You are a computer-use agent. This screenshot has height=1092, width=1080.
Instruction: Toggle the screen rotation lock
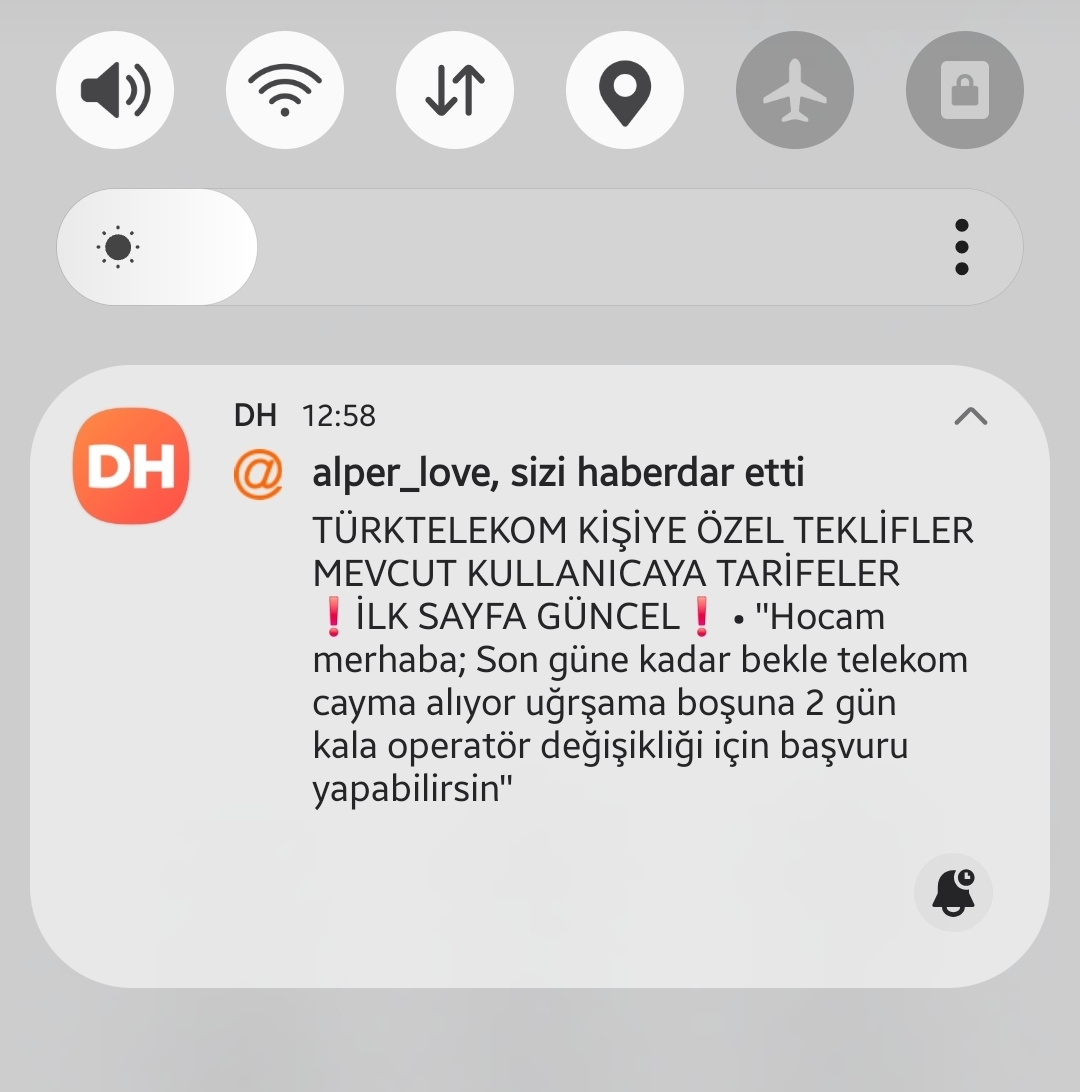(x=965, y=91)
